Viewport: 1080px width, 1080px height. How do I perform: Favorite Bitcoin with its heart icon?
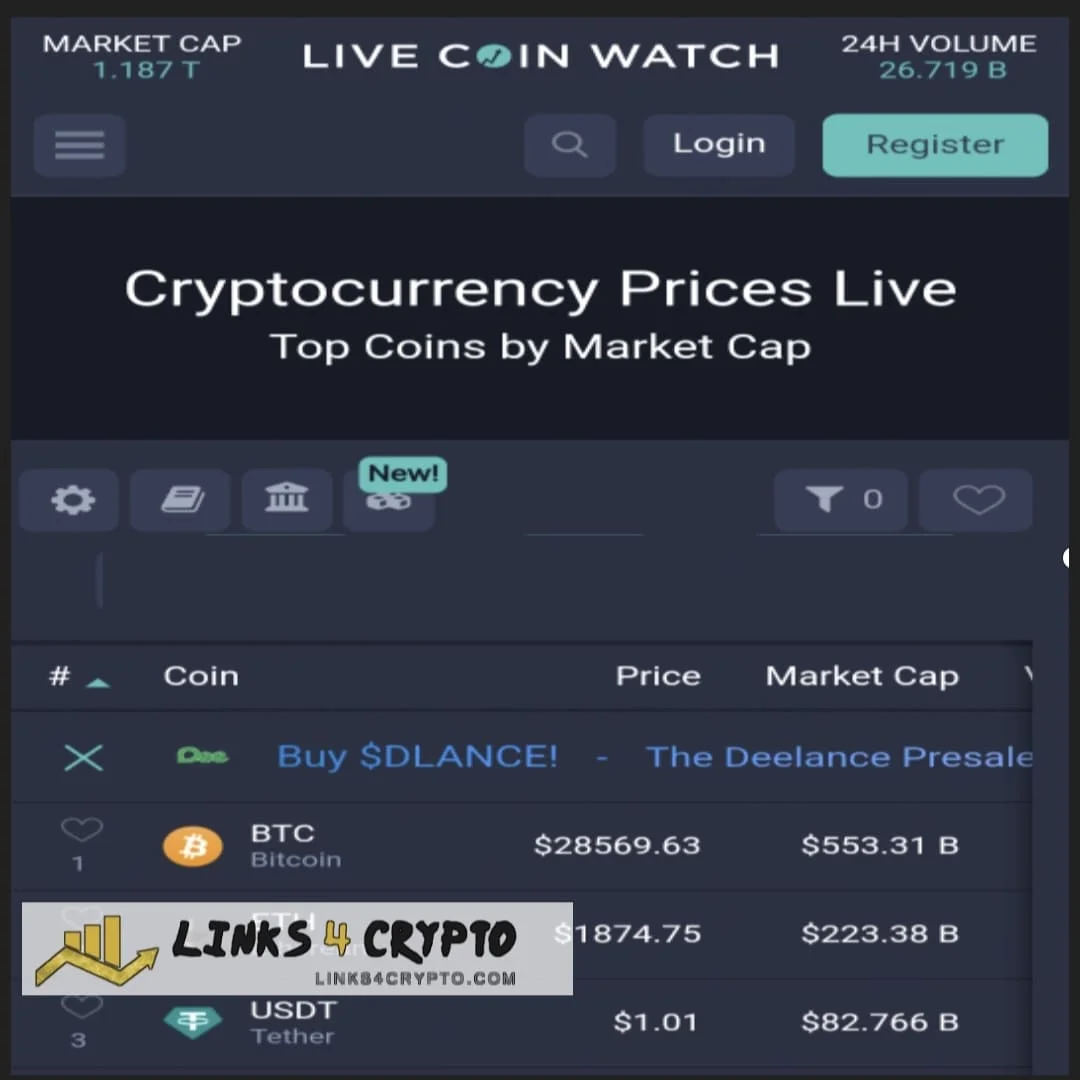(81, 830)
